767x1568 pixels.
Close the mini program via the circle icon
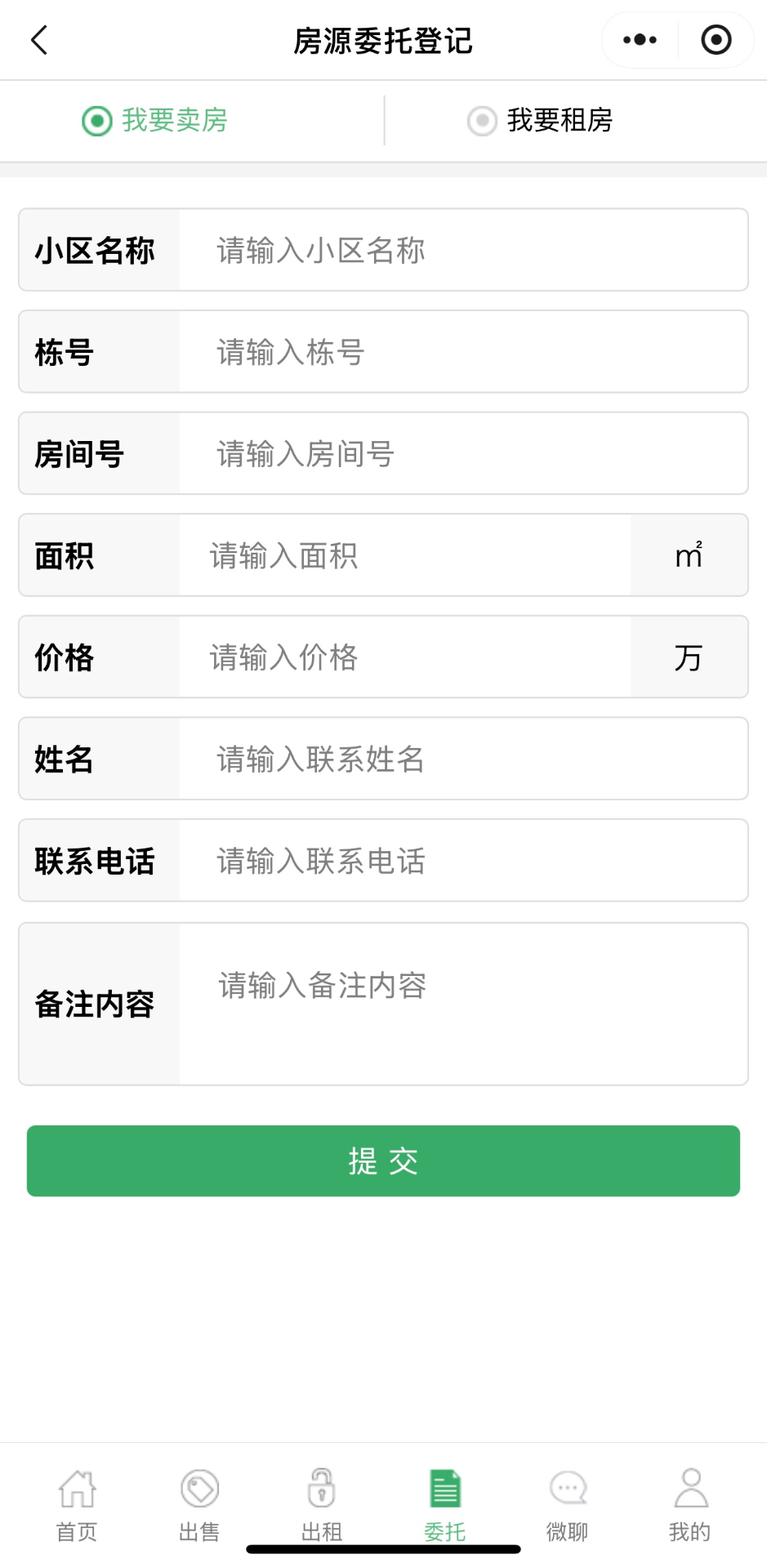(x=716, y=40)
